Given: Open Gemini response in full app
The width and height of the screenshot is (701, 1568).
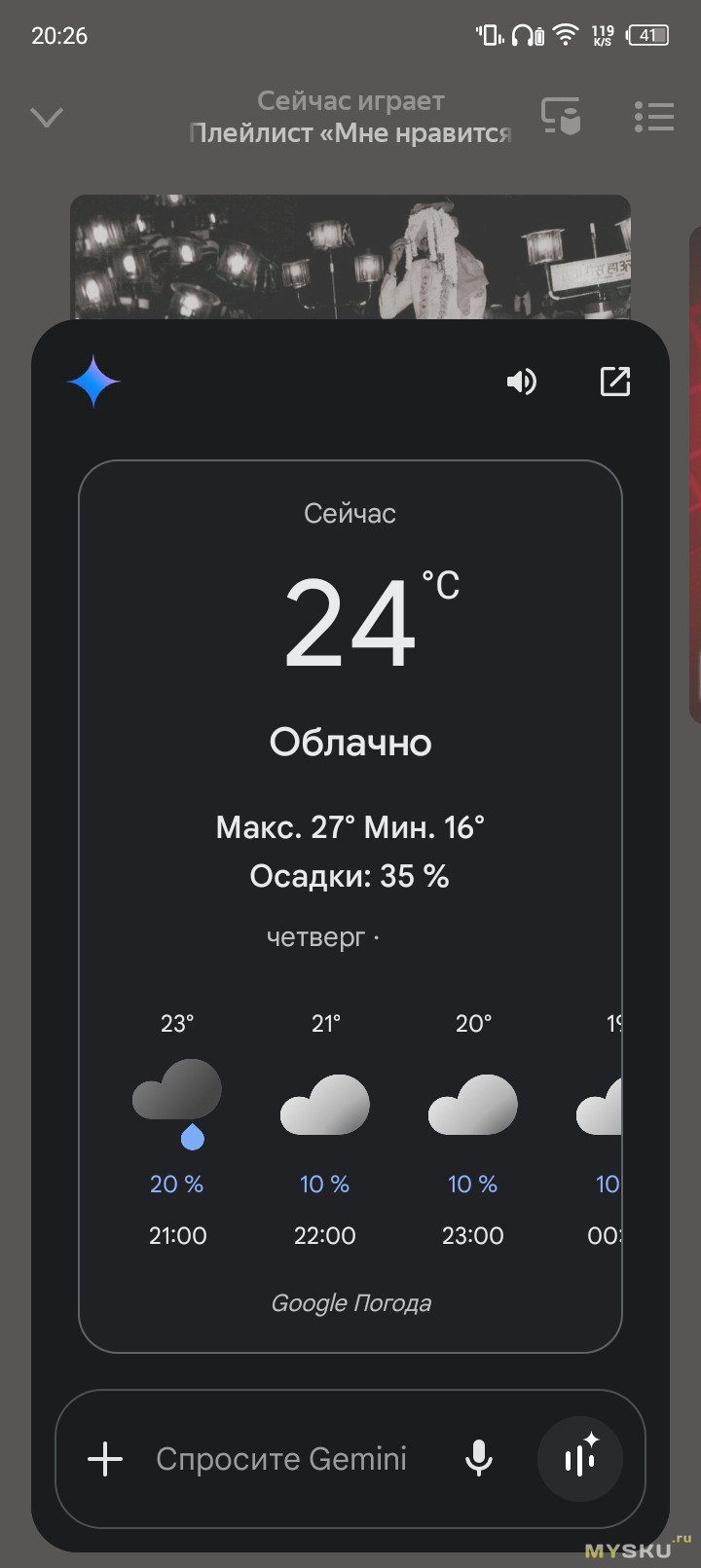Looking at the screenshot, I should tap(614, 382).
